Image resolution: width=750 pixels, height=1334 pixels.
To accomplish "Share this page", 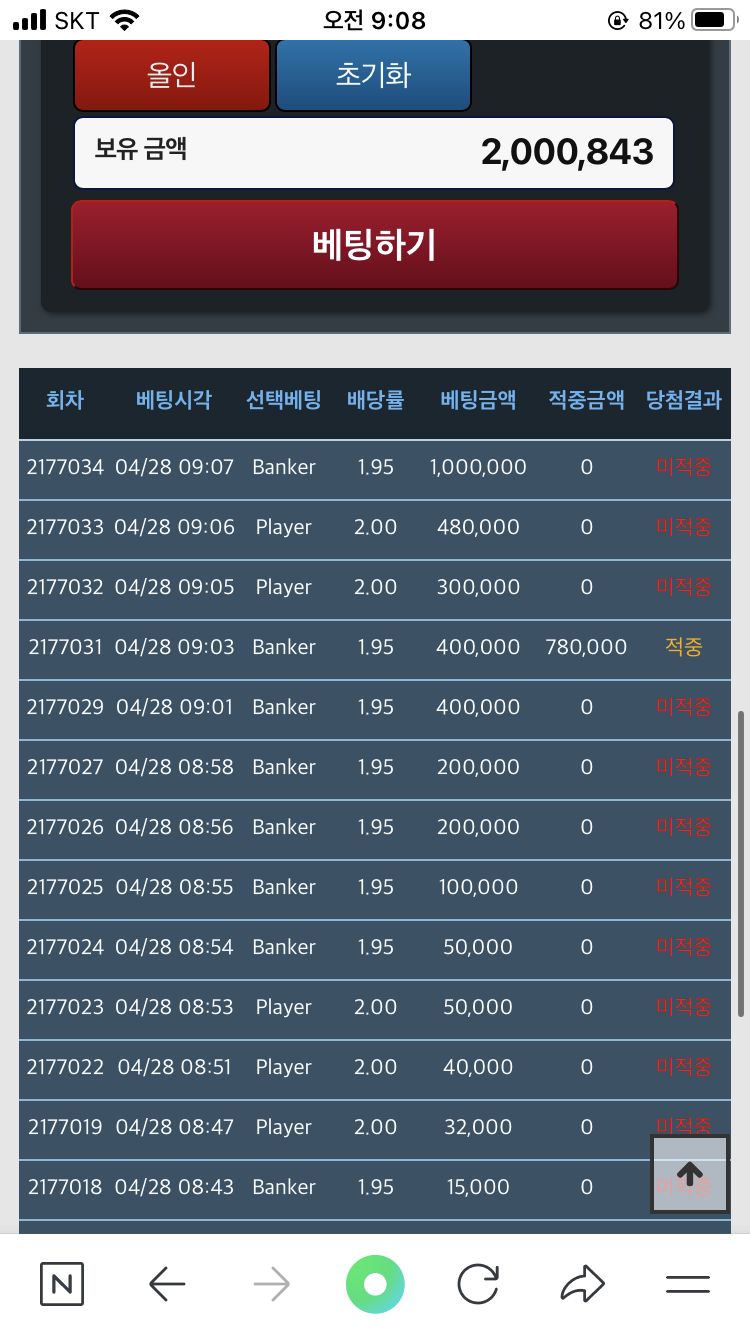I will 583,1284.
